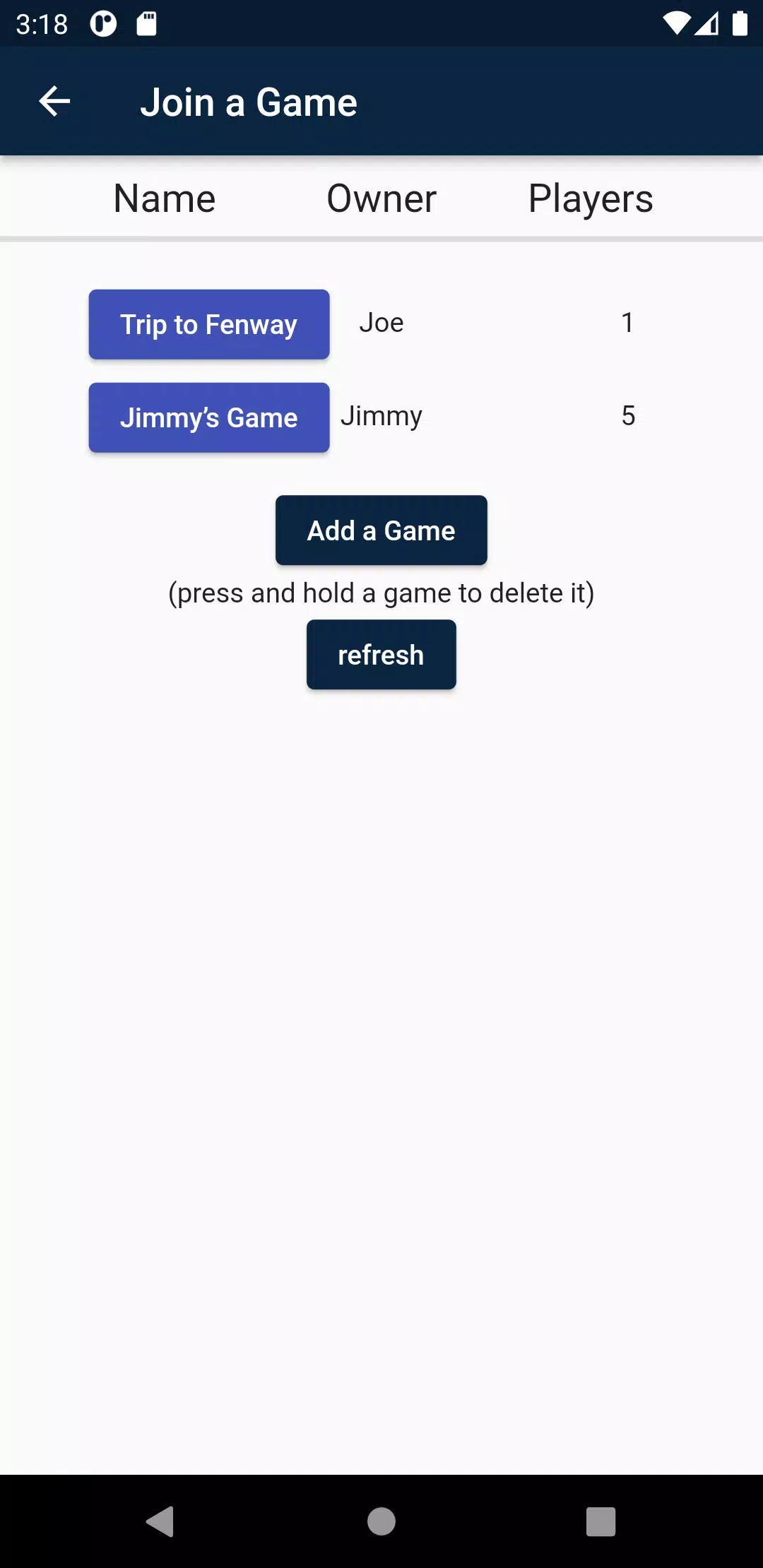
Task: Tap Joe's owner name
Action: tap(381, 323)
